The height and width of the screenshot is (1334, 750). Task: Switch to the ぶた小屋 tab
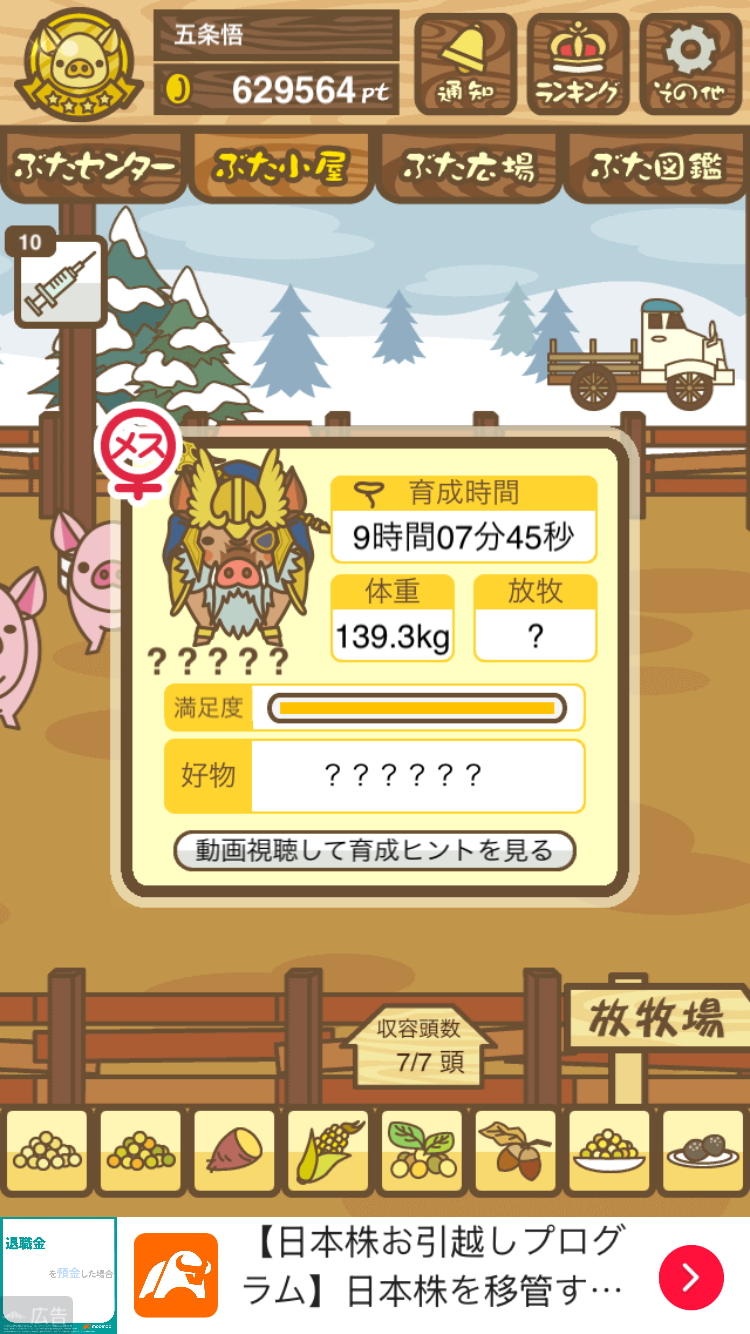click(281, 167)
